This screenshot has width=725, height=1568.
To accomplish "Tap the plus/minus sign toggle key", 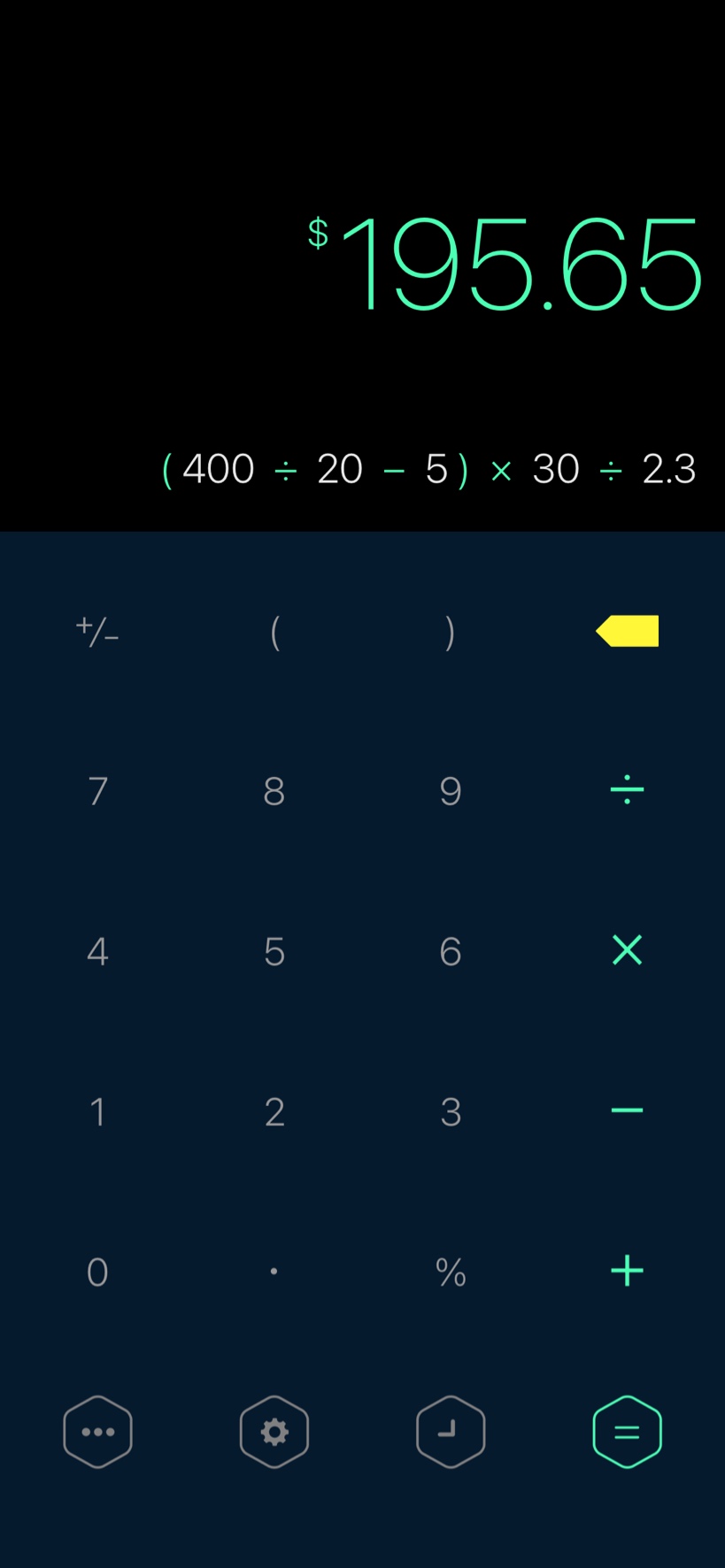I will pos(97,631).
